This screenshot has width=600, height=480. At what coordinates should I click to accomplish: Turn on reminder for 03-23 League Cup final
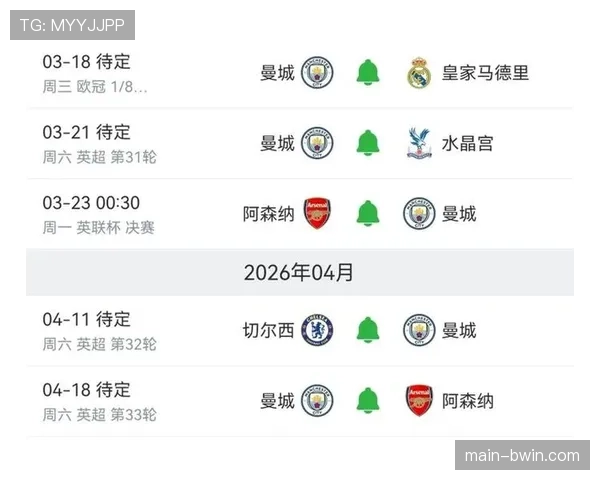coord(368,213)
